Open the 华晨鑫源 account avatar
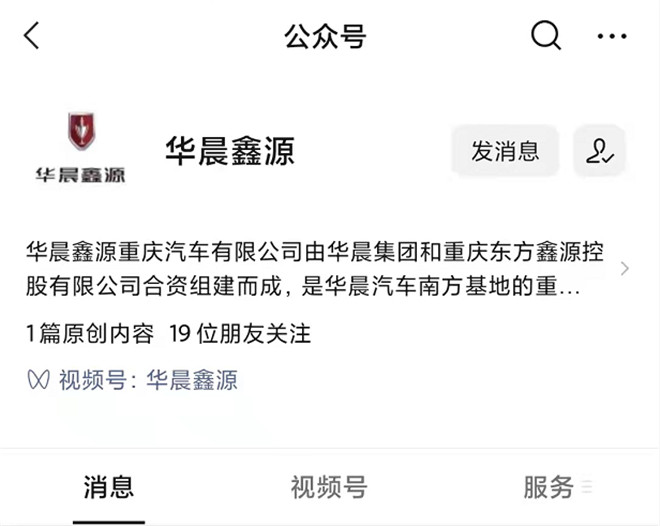Screen dimensions: 660x526 (x=81, y=147)
